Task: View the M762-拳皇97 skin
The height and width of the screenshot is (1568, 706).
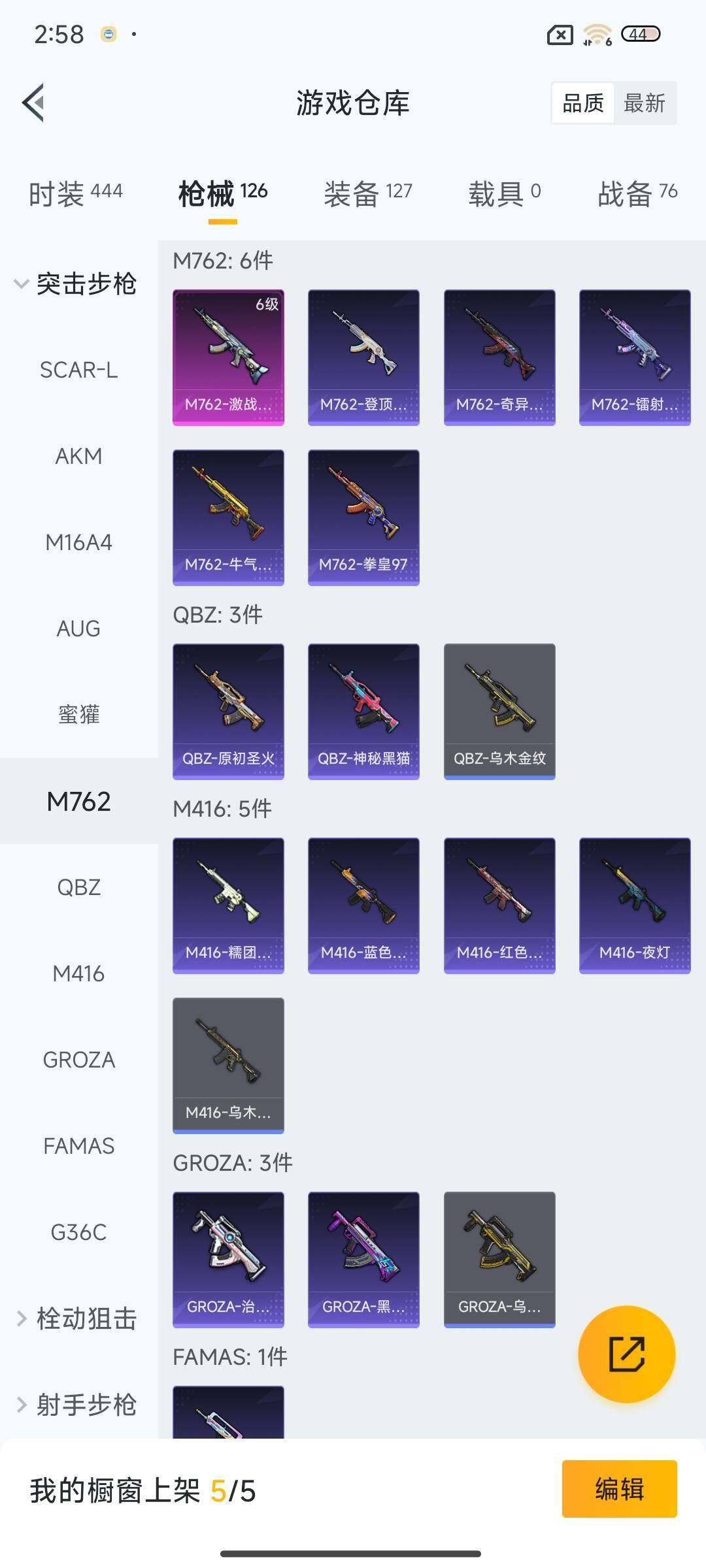Action: click(x=363, y=517)
